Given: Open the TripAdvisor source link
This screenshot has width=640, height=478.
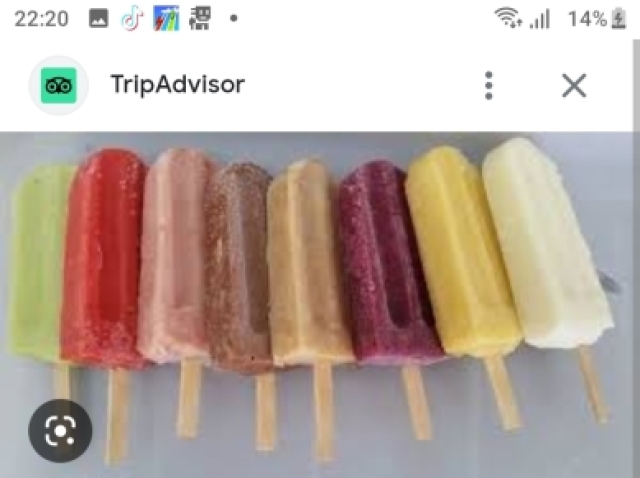Looking at the screenshot, I should 177,85.
